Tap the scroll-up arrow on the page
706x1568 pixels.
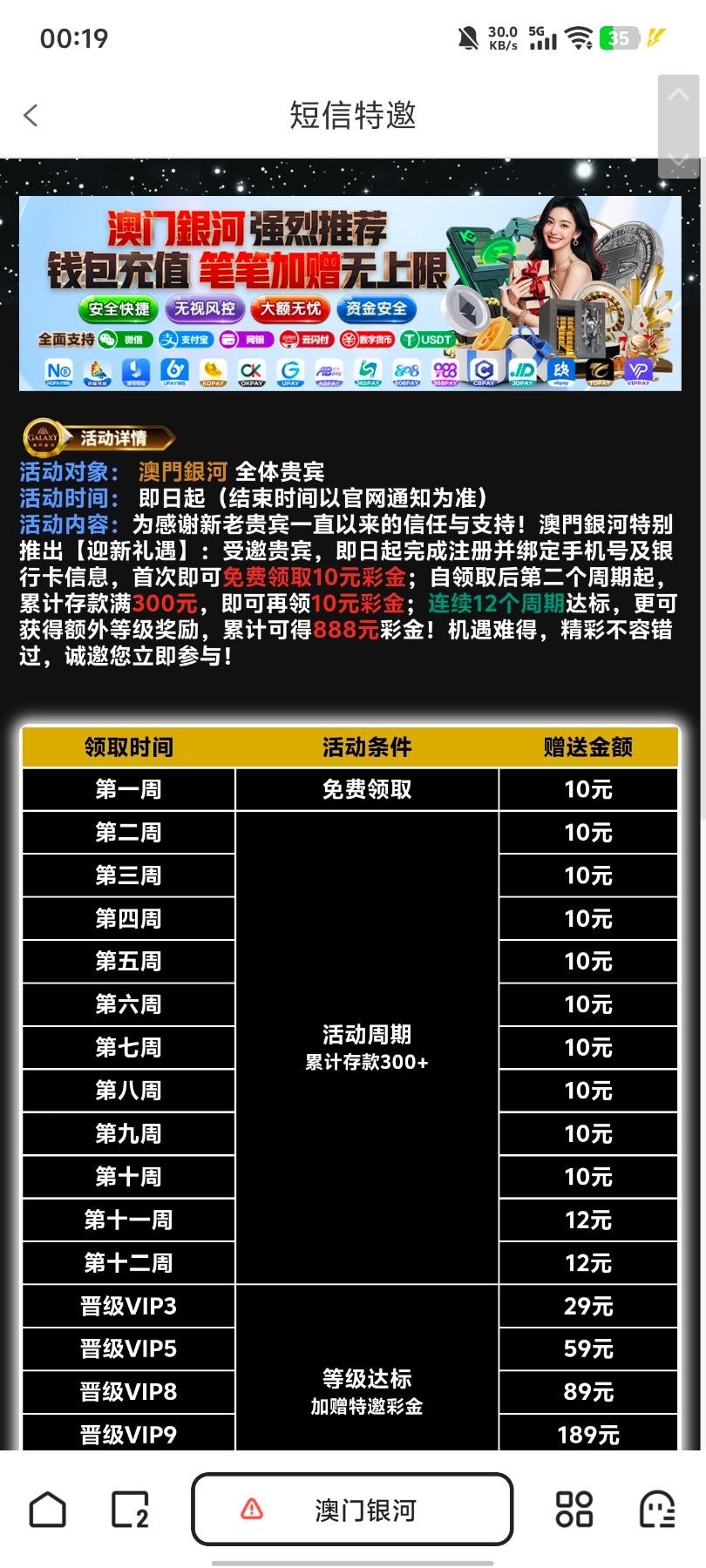[x=678, y=96]
